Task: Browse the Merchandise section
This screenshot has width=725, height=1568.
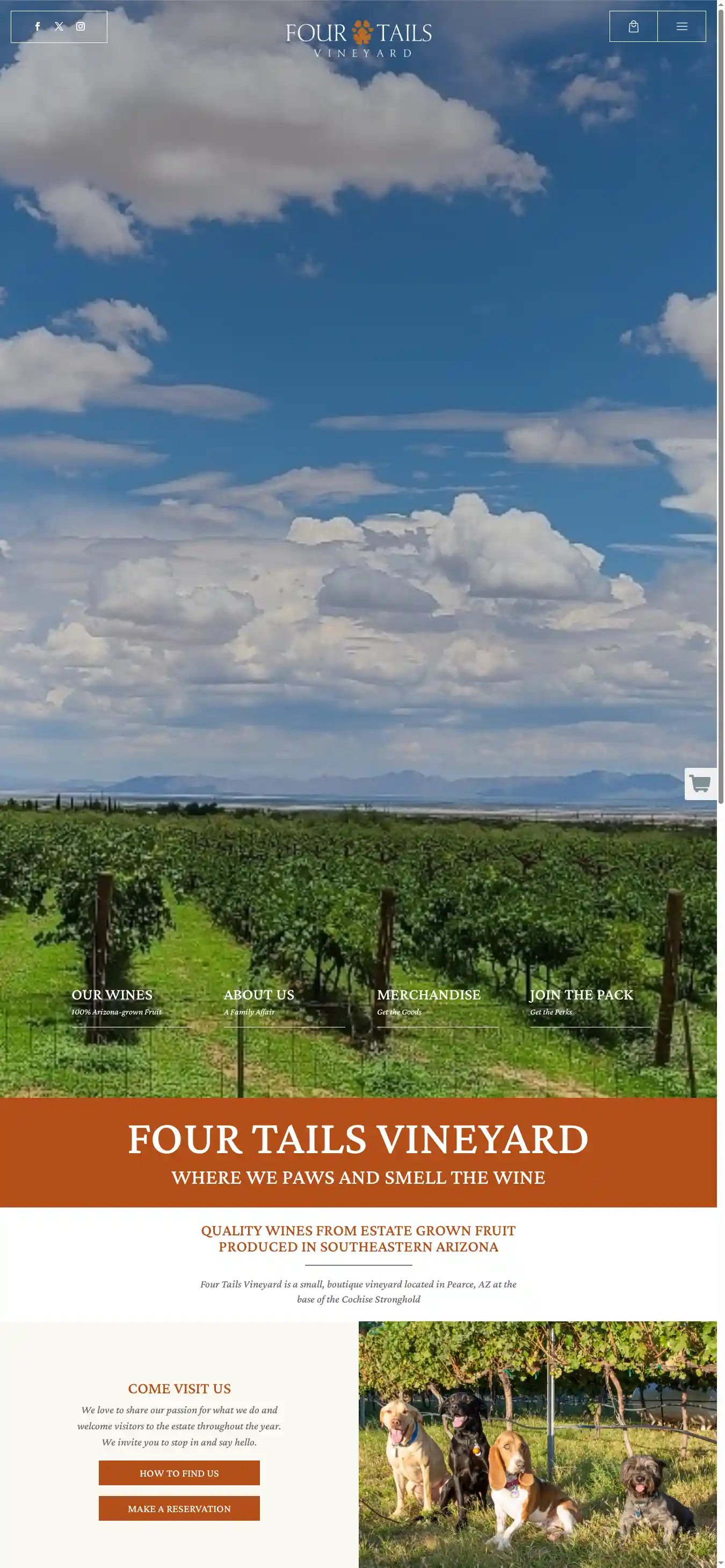Action: [428, 995]
